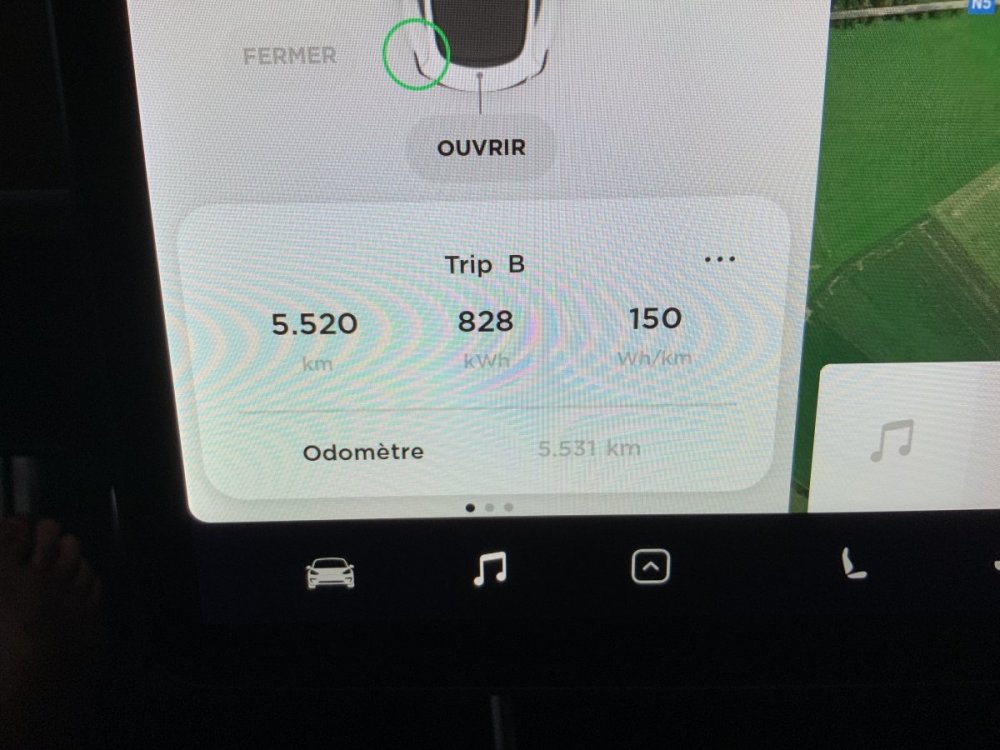Tap OUVRIR to open the trunk
1000x750 pixels.
pyautogui.click(x=481, y=148)
